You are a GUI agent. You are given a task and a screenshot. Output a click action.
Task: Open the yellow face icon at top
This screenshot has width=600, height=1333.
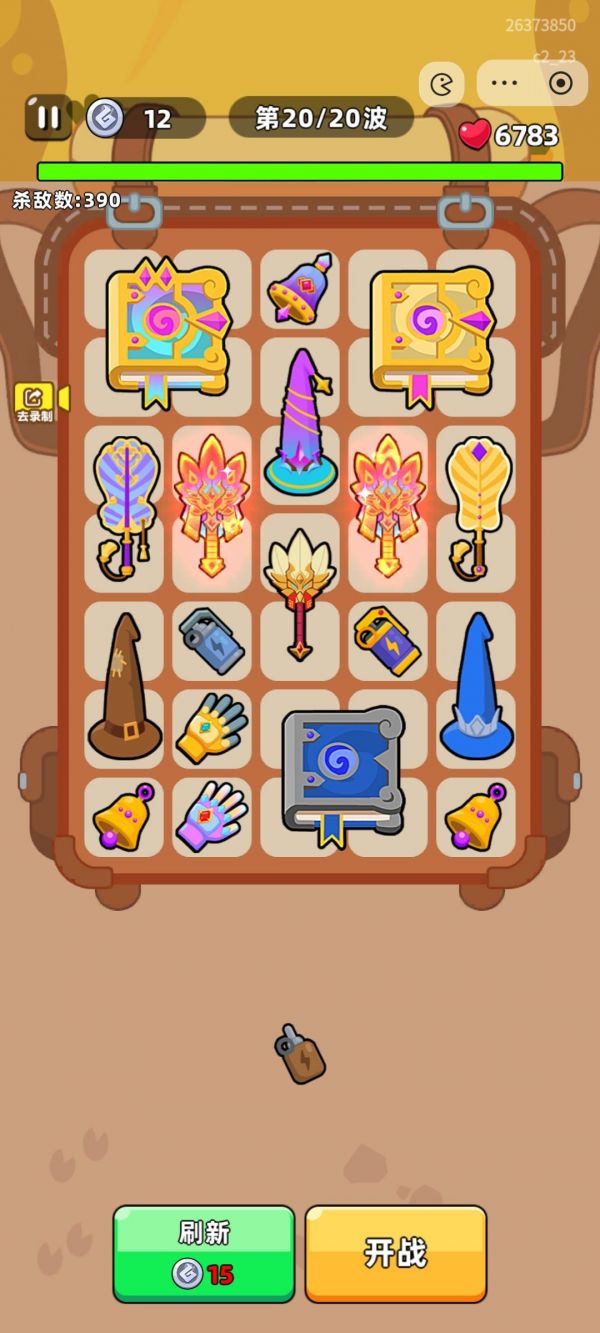point(441,83)
